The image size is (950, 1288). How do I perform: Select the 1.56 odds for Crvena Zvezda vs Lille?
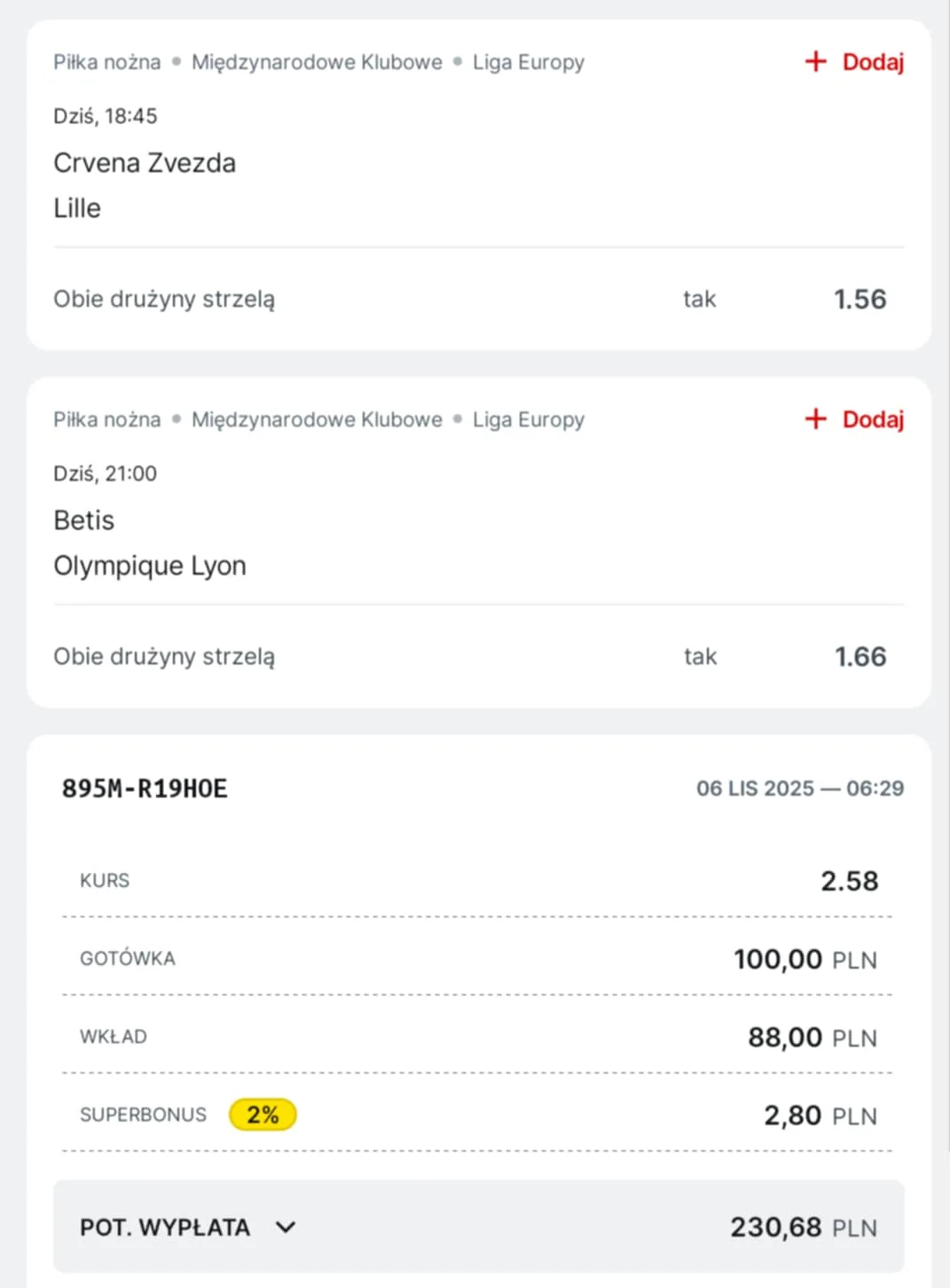[x=860, y=299]
